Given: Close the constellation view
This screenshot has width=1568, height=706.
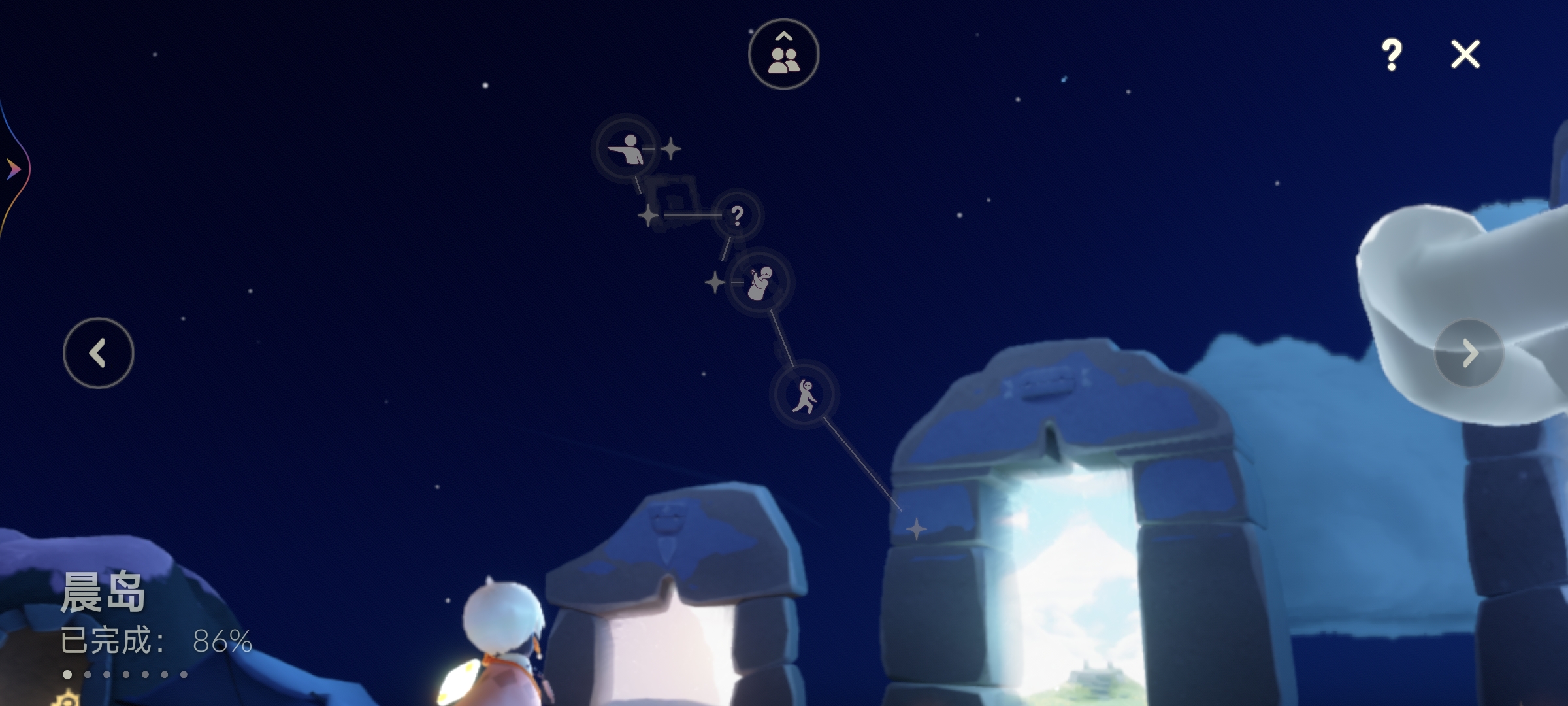Looking at the screenshot, I should [x=1465, y=54].
